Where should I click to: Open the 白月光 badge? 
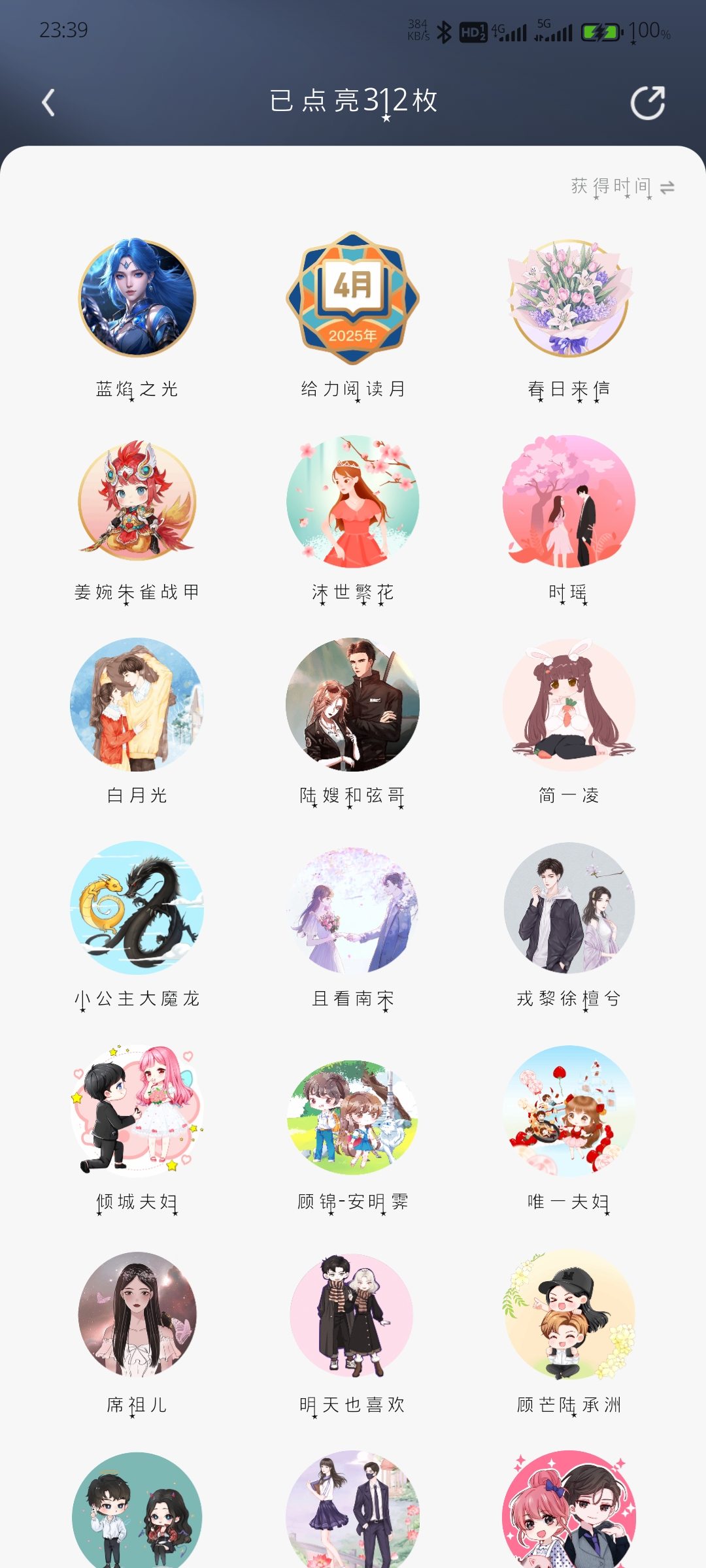pos(137,704)
